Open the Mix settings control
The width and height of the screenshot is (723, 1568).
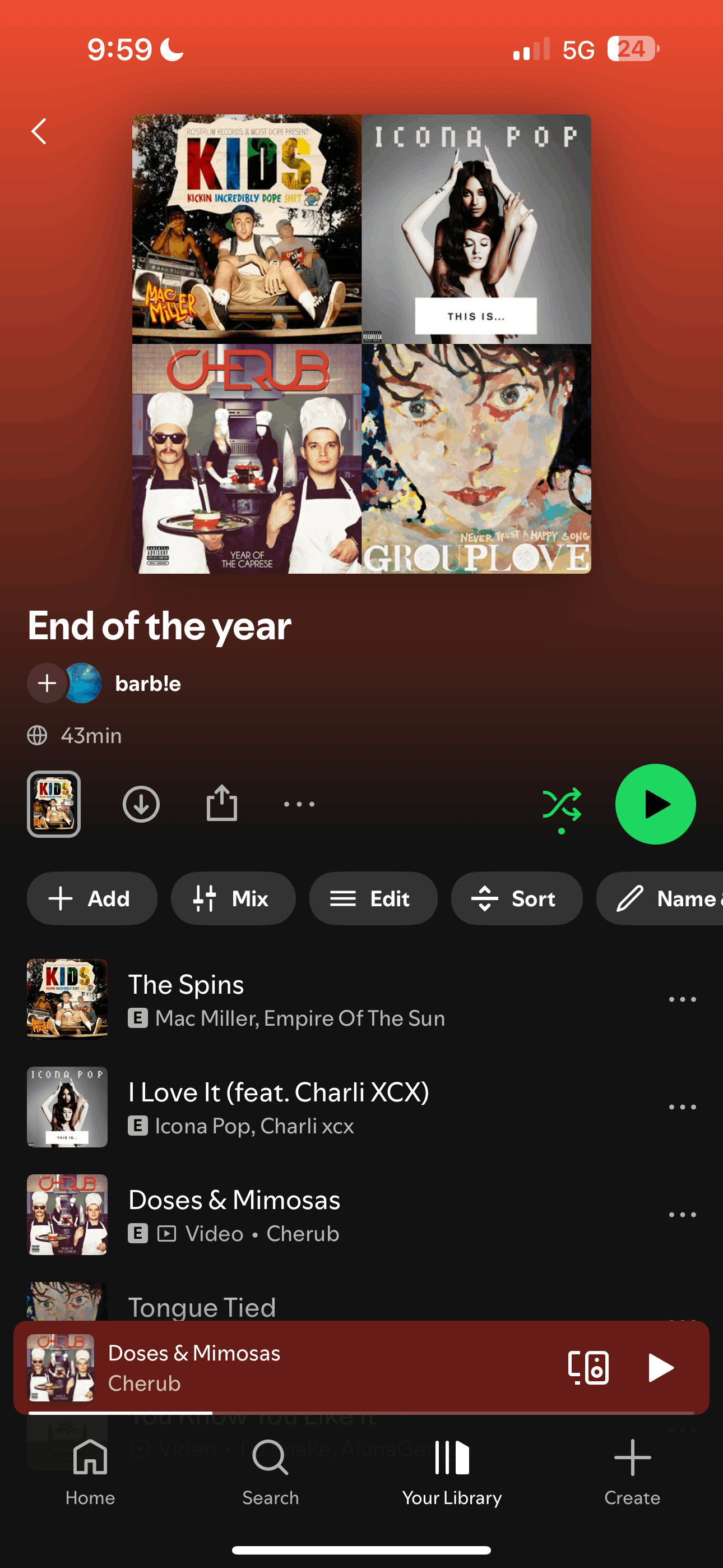[x=233, y=898]
